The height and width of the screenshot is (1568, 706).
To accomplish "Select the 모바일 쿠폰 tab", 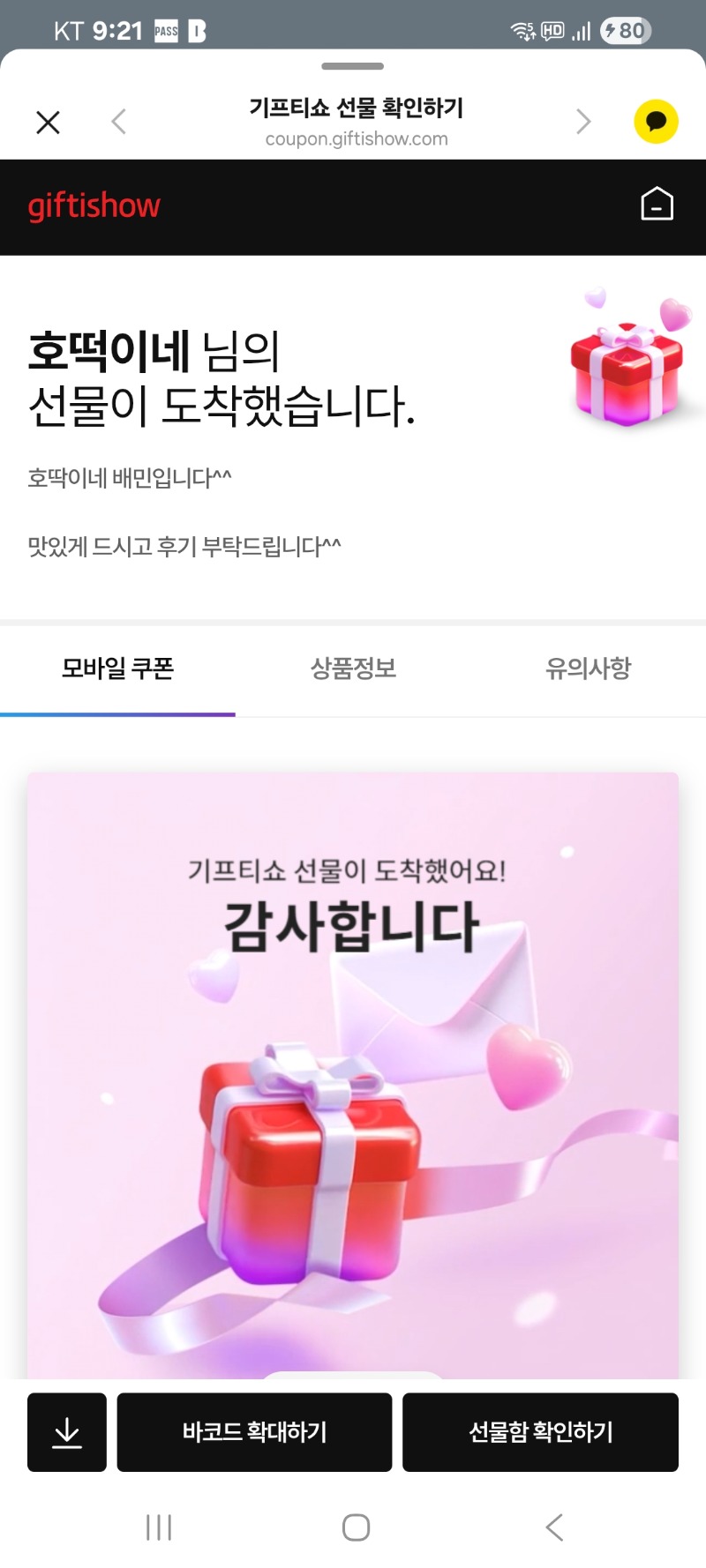I will pyautogui.click(x=117, y=668).
